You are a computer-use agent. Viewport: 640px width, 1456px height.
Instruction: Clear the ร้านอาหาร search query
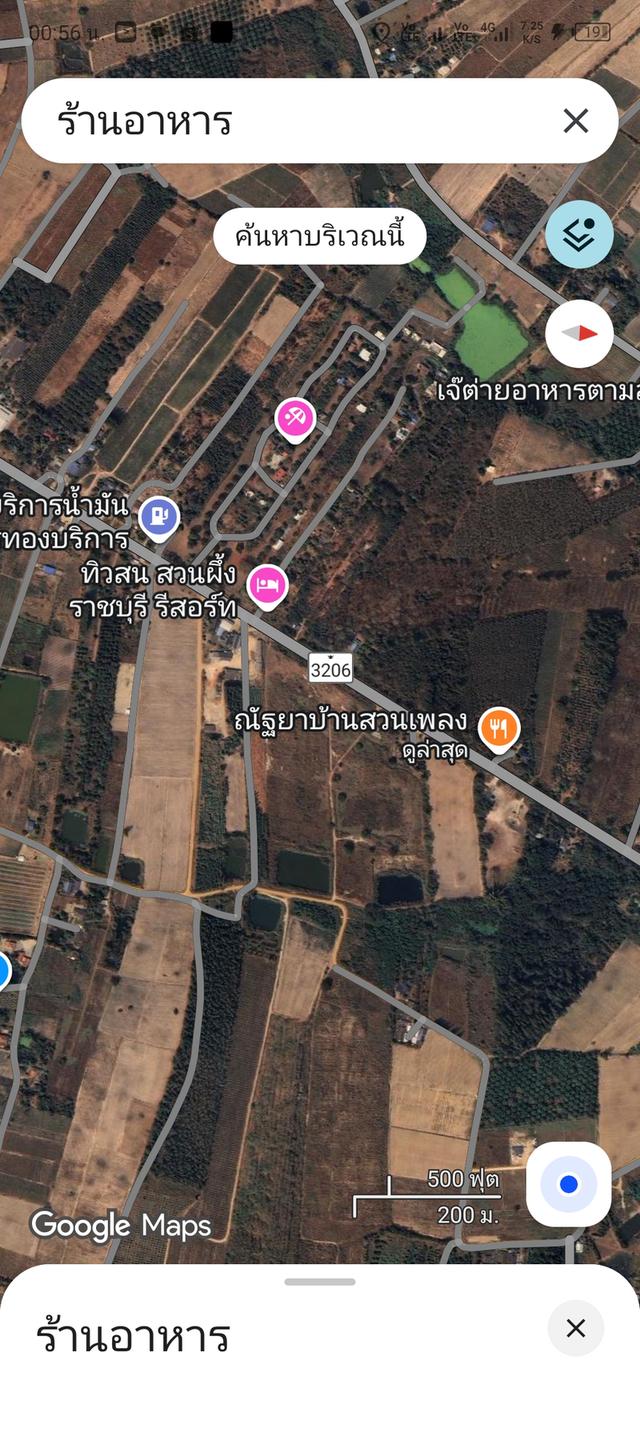click(576, 121)
